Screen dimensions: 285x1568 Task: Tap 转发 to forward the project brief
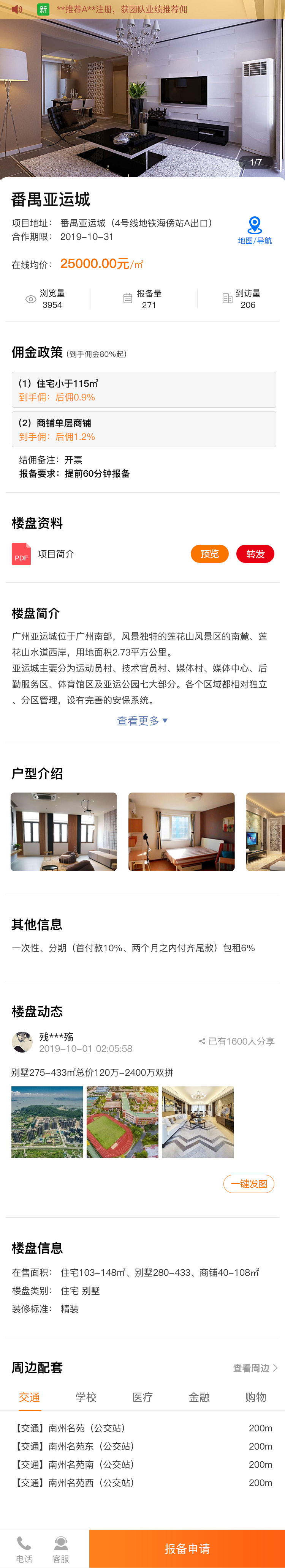[x=255, y=553]
